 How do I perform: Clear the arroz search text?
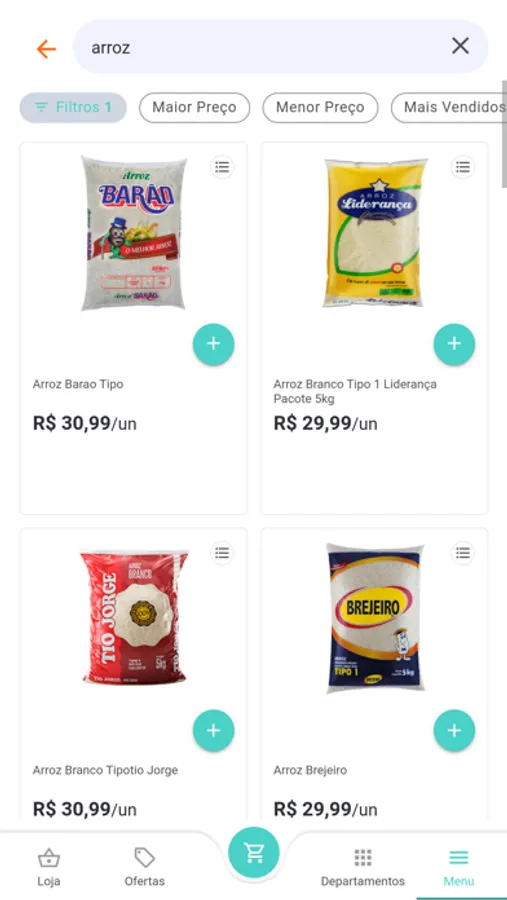[x=460, y=46]
